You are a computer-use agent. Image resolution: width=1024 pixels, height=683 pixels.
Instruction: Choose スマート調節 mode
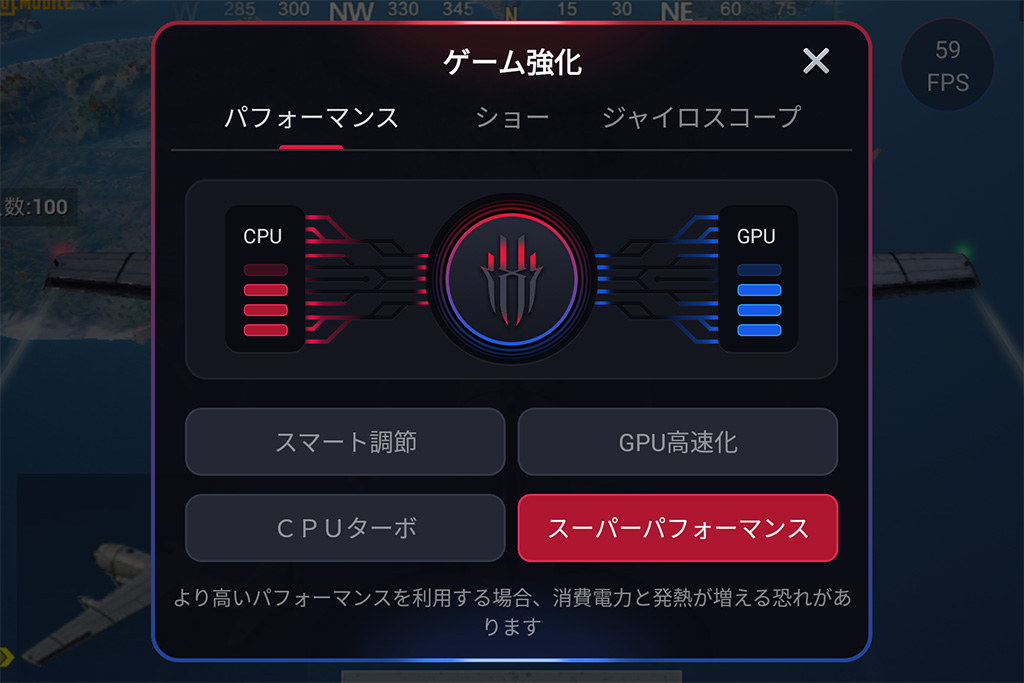[345, 442]
